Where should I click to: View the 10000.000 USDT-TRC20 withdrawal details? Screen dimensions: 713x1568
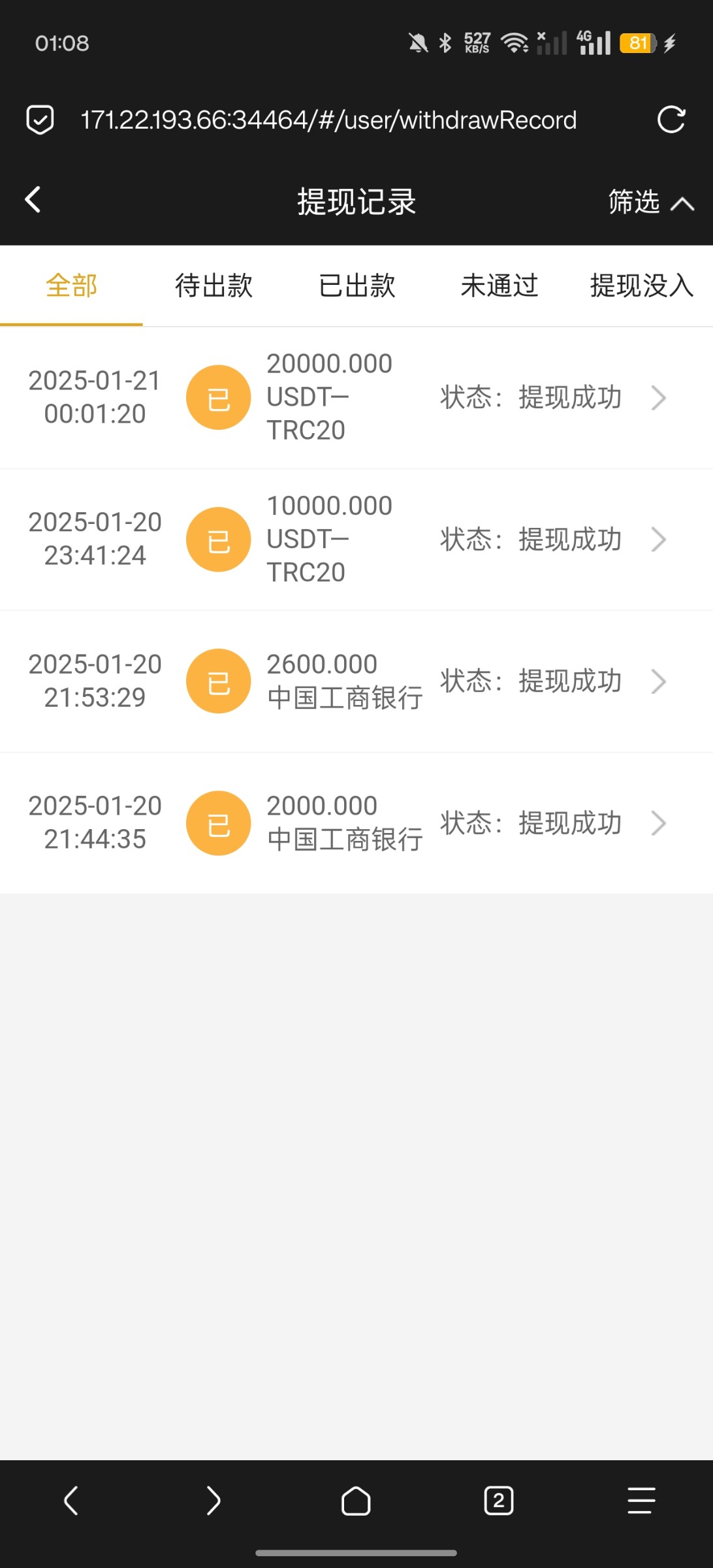(356, 540)
